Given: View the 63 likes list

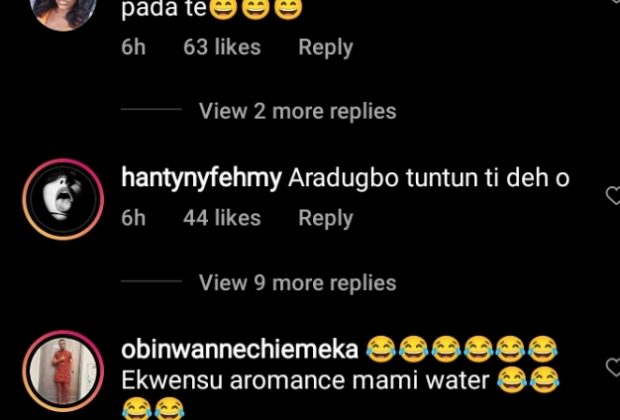Looking at the screenshot, I should 222,47.
